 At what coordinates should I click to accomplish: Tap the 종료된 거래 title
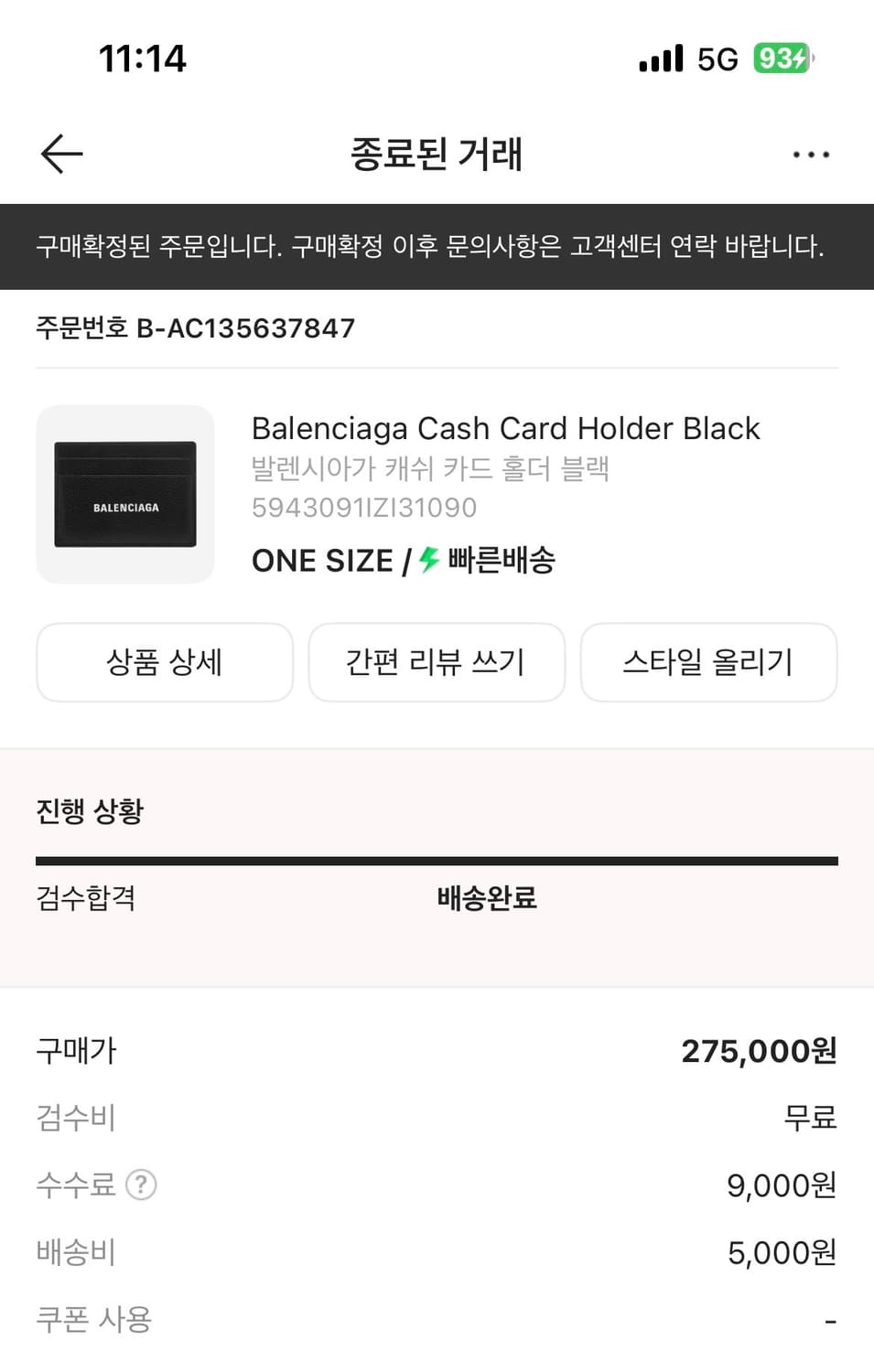(437, 154)
